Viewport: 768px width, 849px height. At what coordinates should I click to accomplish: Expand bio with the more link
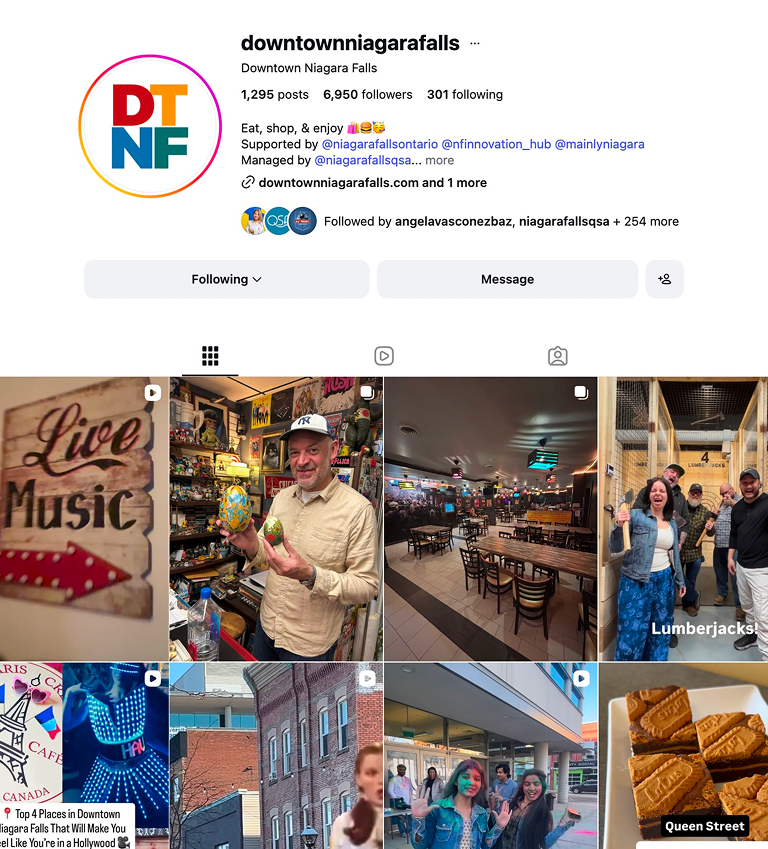pos(439,160)
